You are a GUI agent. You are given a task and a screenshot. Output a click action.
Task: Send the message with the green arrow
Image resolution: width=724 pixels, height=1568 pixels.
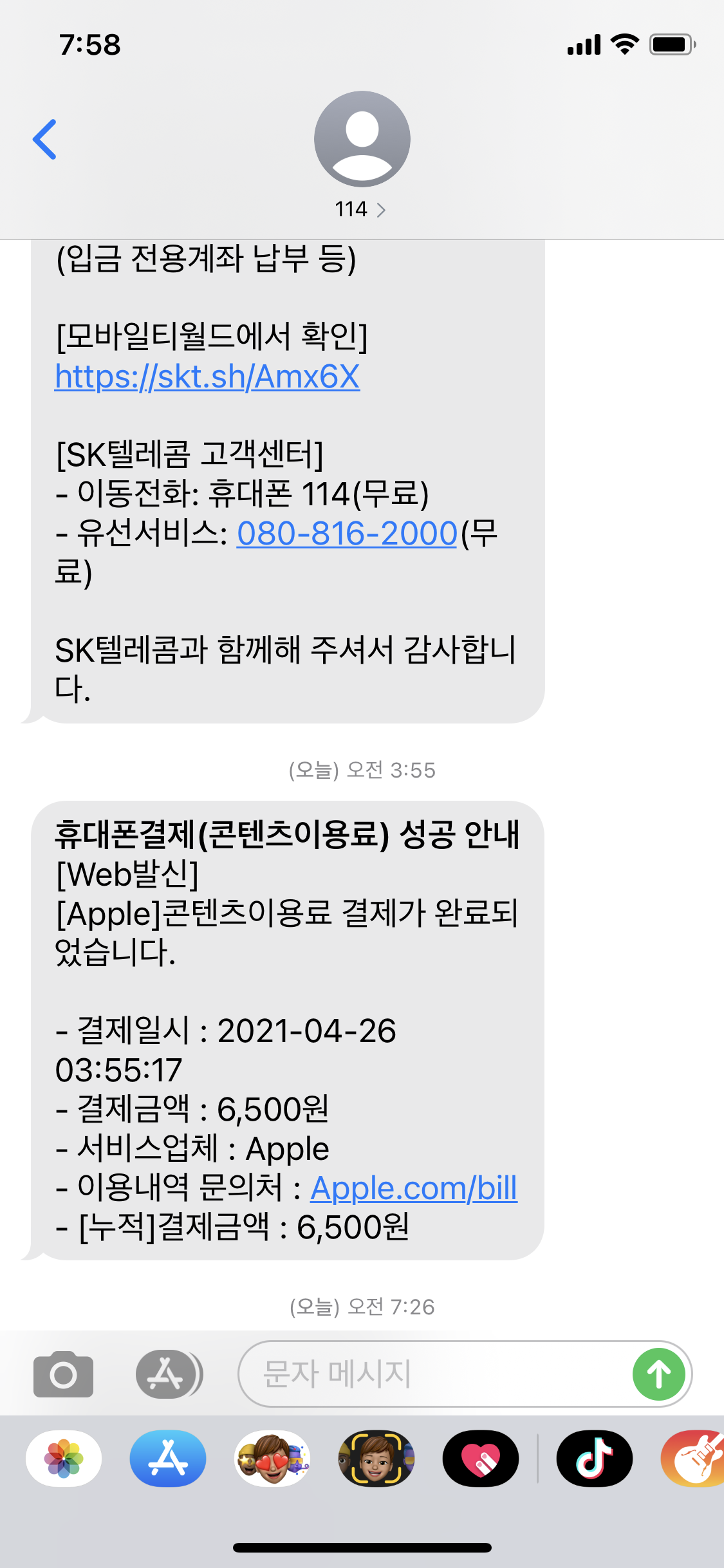tap(658, 1374)
